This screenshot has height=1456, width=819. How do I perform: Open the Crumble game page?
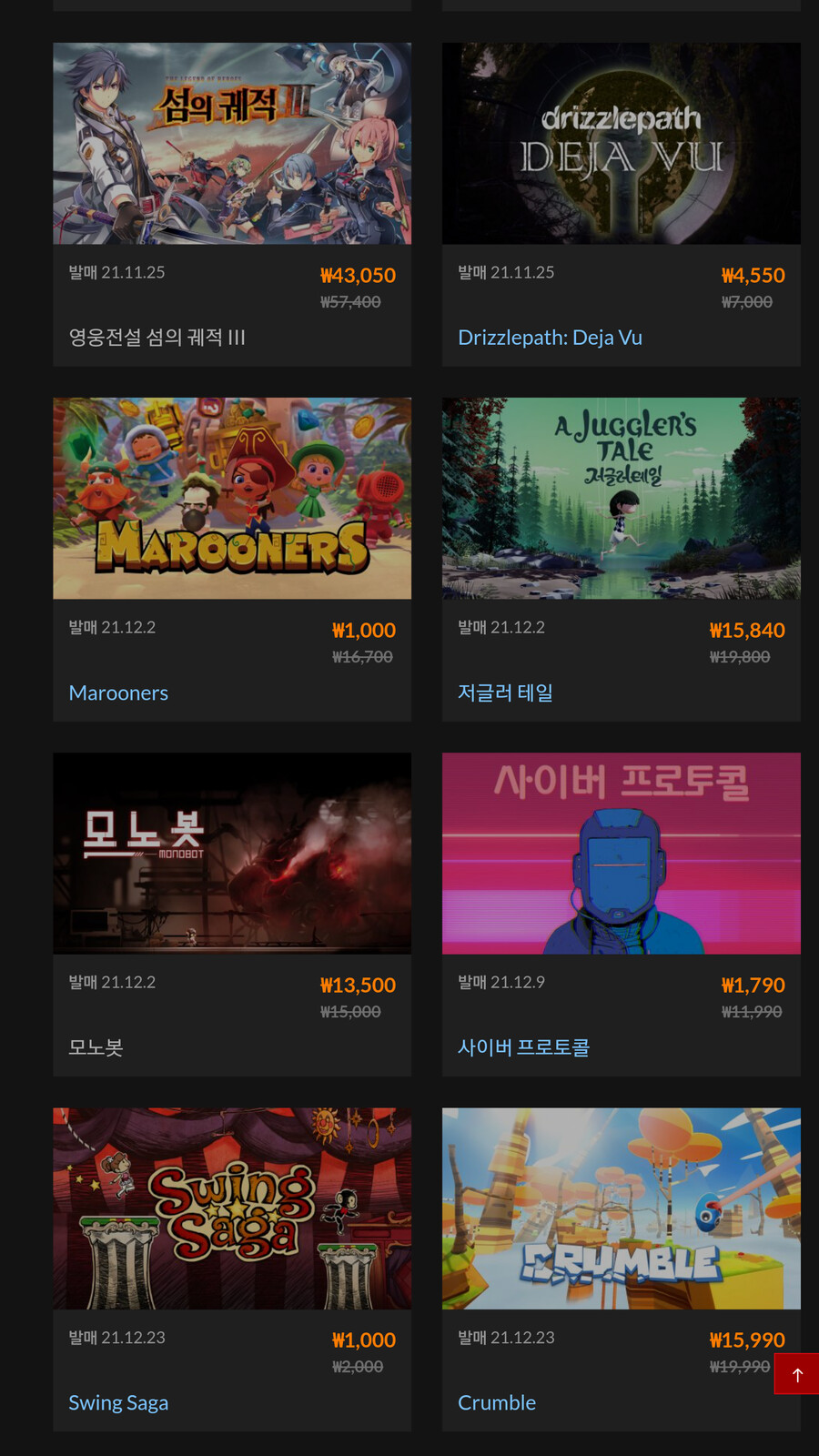click(x=497, y=1401)
